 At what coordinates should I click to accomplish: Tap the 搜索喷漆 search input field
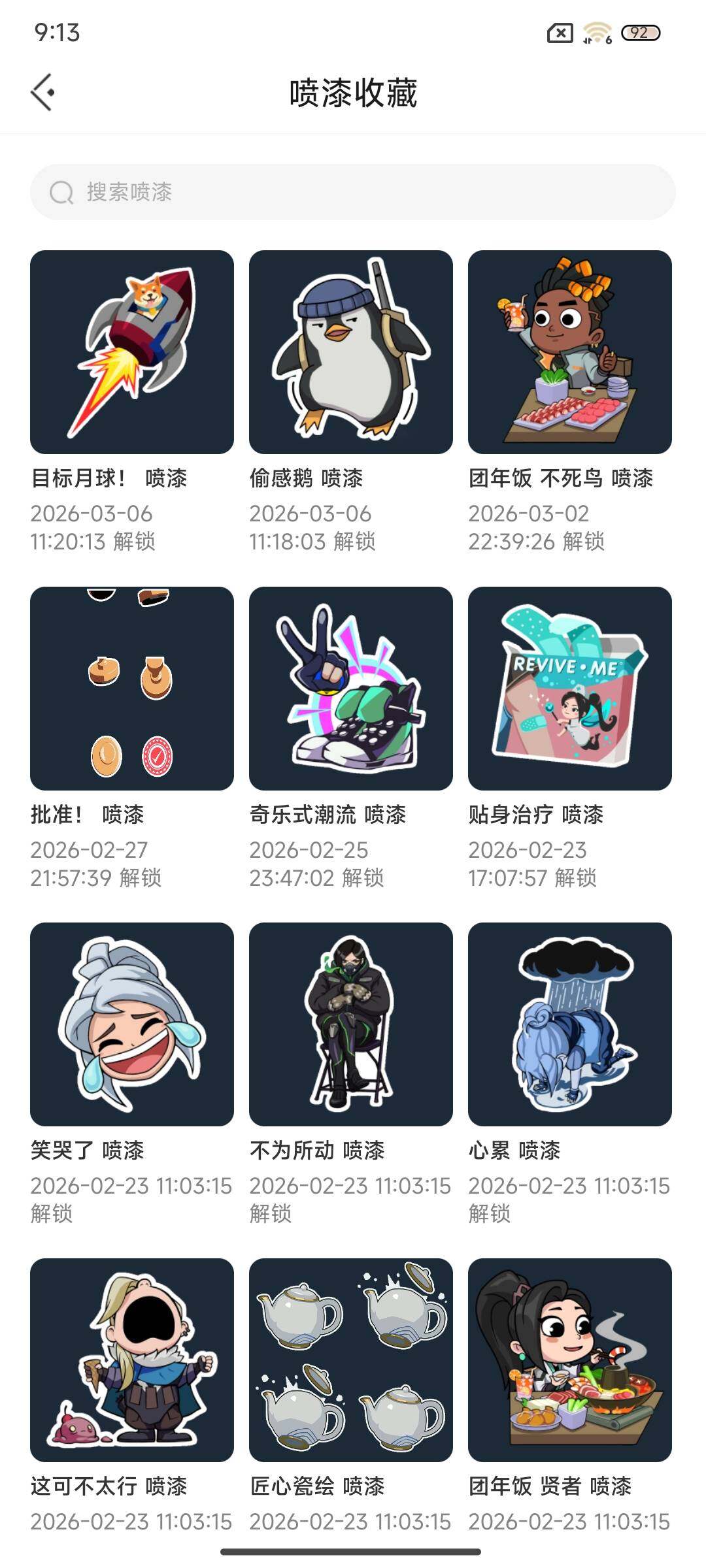coord(353,193)
